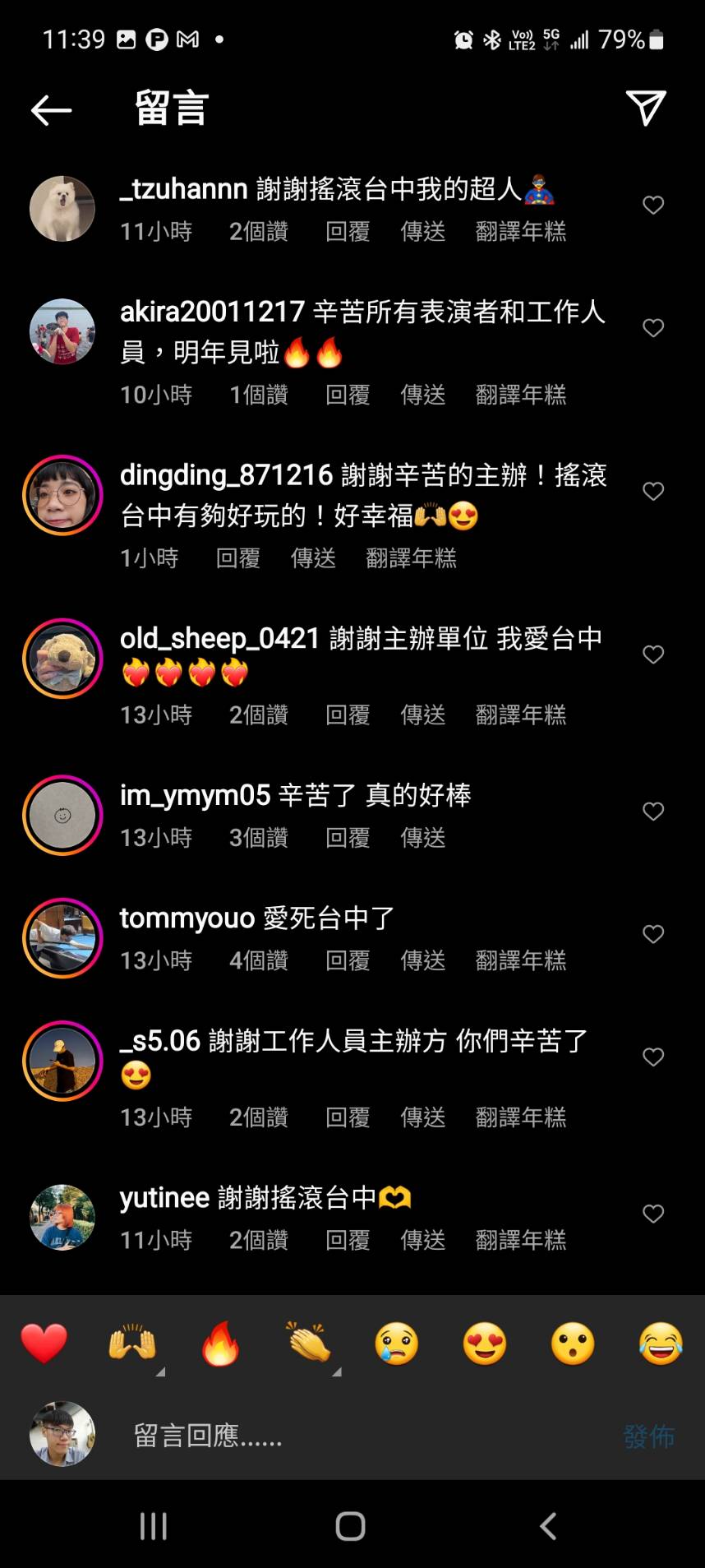Reply (回覆) to yutinee's comment
Screen dimensions: 705x1568
(x=348, y=1240)
